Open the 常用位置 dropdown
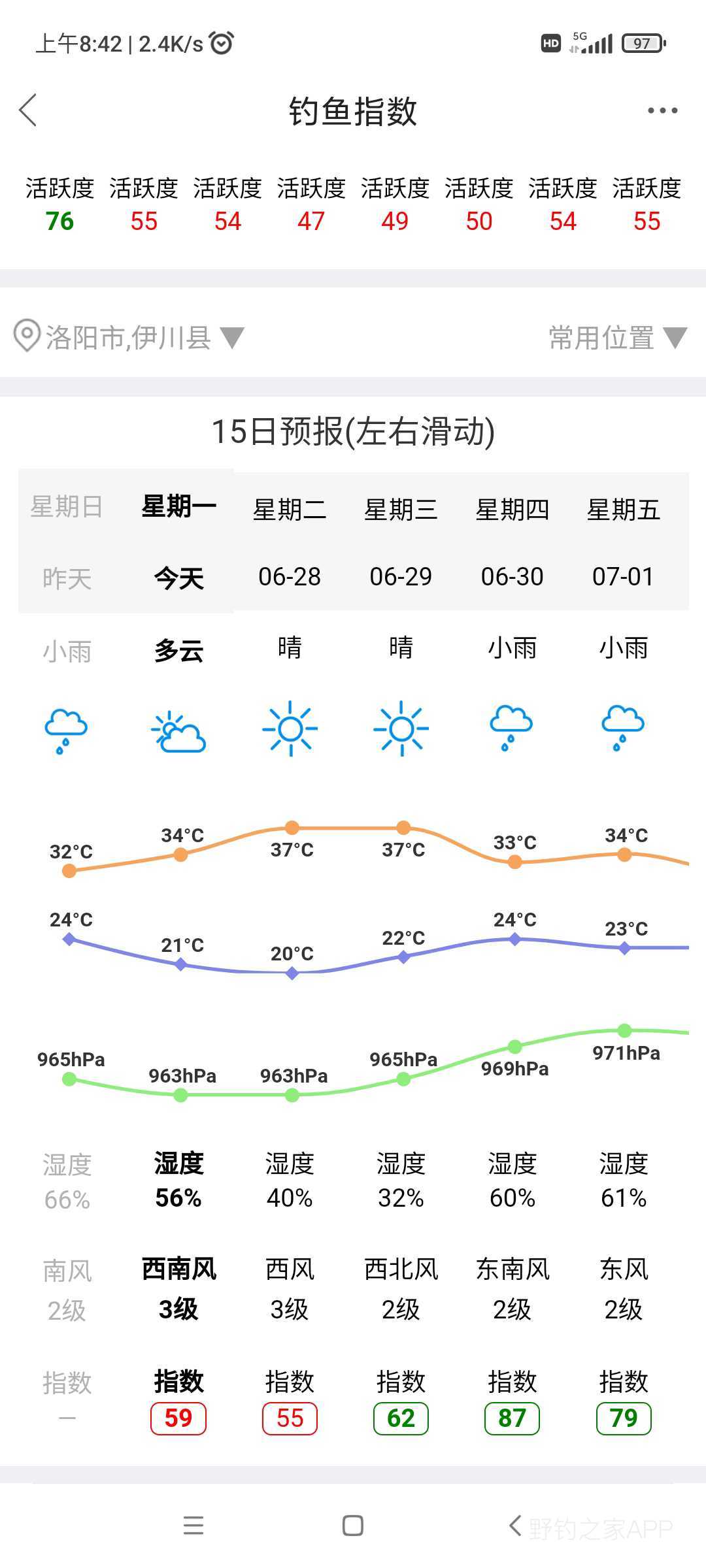 pos(618,338)
